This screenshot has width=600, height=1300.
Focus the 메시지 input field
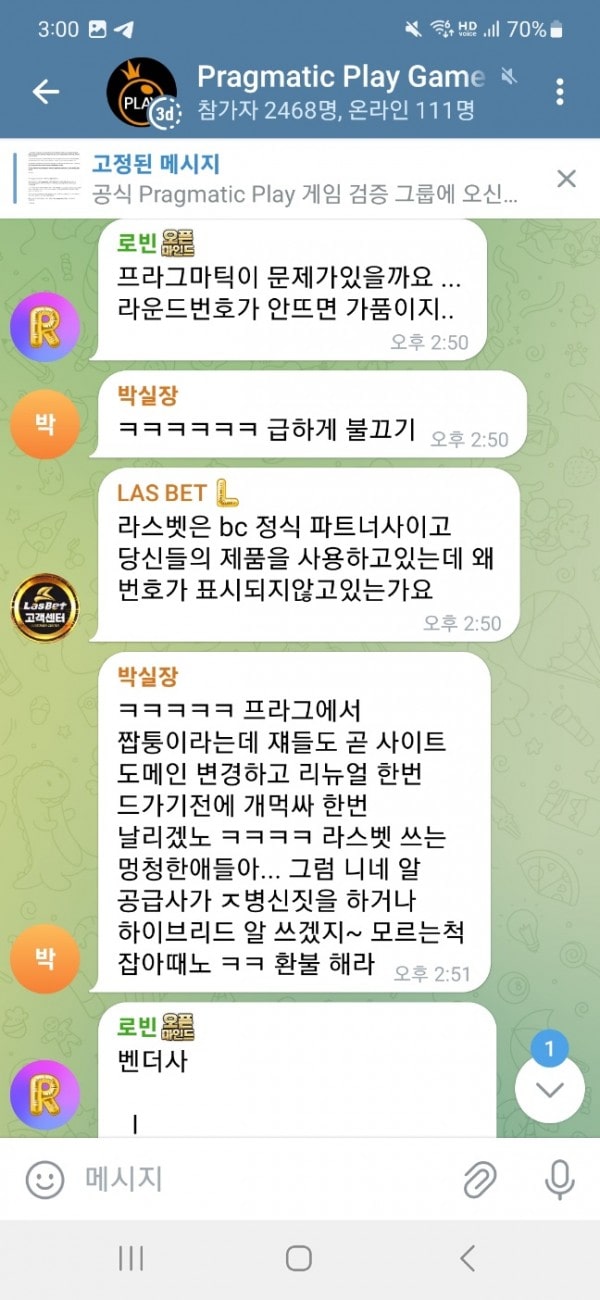point(260,1180)
